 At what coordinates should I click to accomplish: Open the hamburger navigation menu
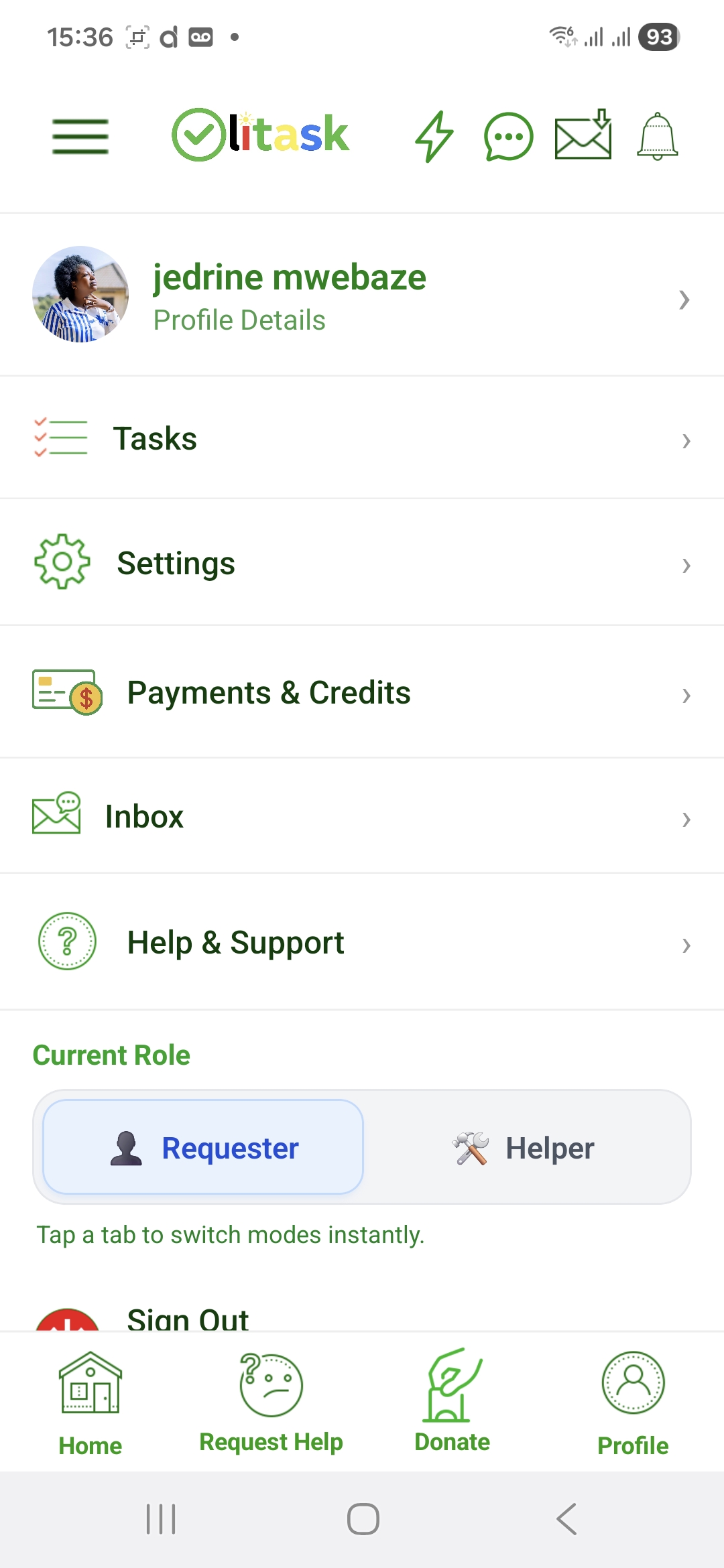pyautogui.click(x=80, y=136)
